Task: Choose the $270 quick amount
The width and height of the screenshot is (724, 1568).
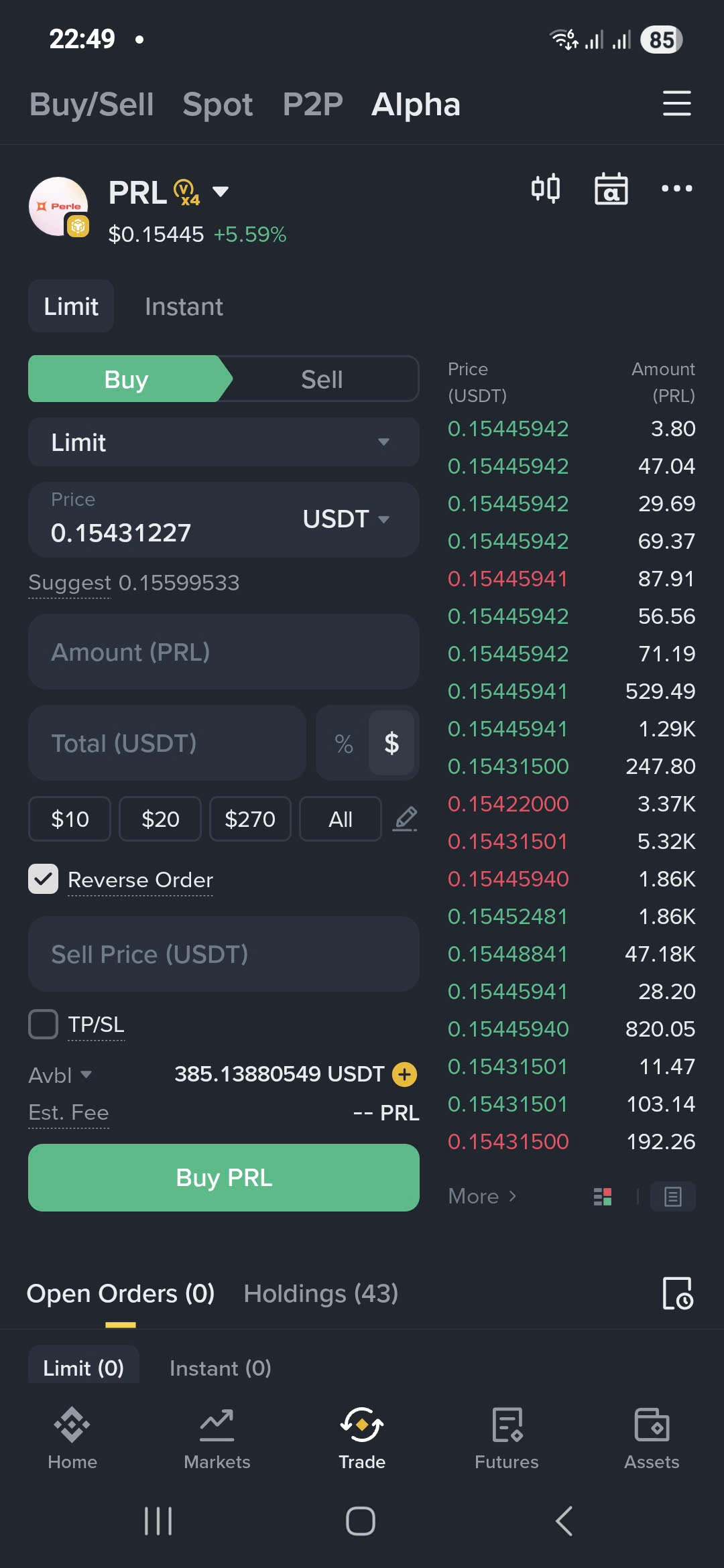Action: [x=250, y=819]
